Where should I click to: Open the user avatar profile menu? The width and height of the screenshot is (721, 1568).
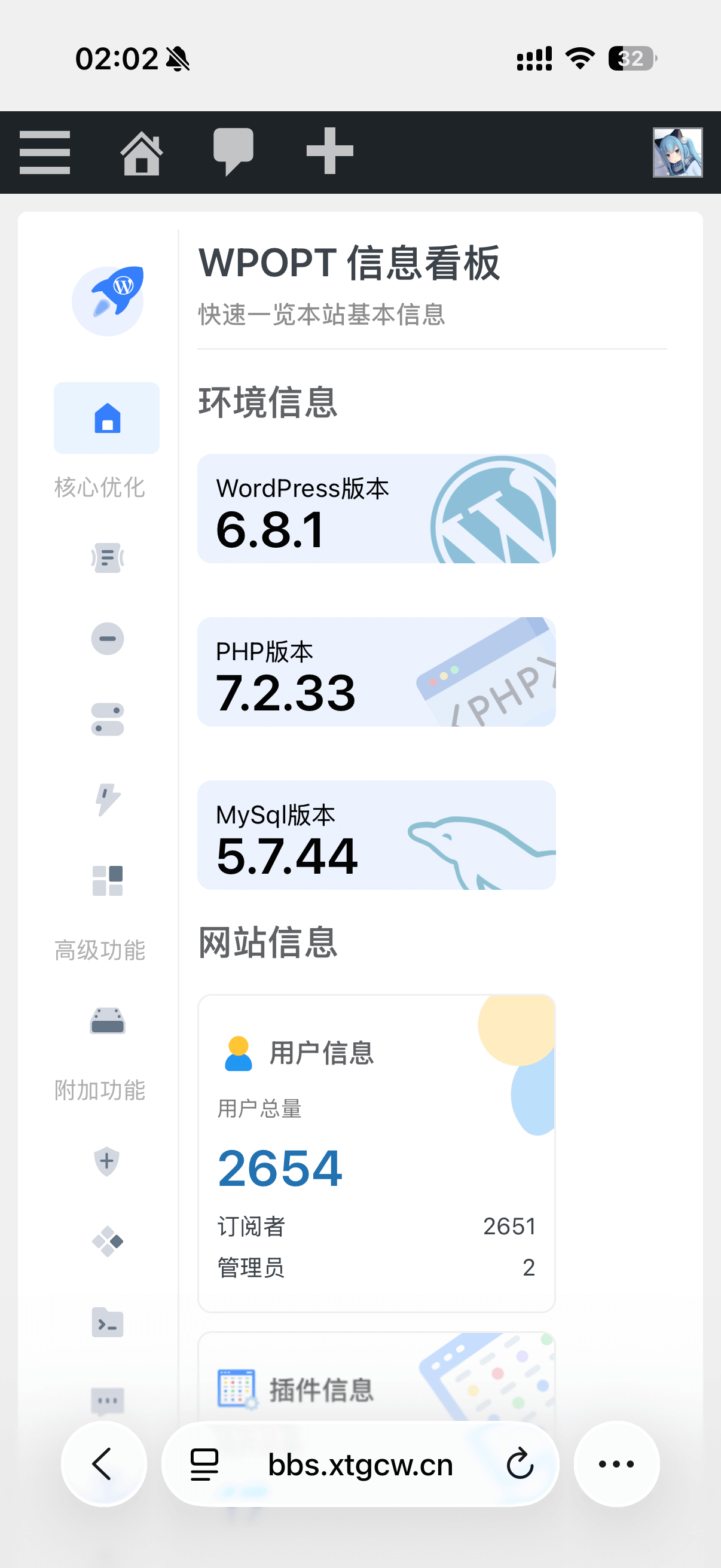pyautogui.click(x=677, y=152)
